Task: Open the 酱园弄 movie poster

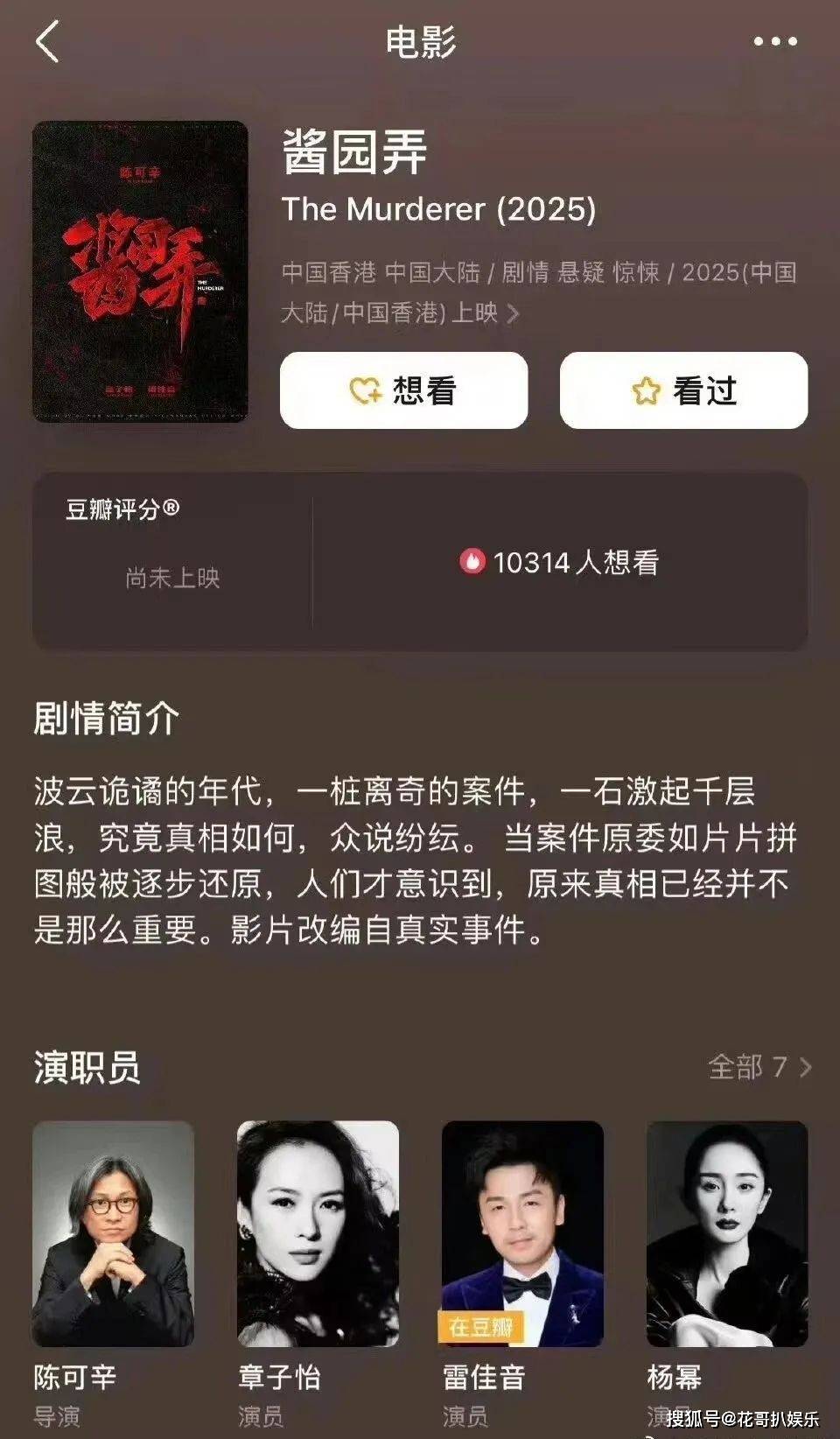Action: pos(140,271)
